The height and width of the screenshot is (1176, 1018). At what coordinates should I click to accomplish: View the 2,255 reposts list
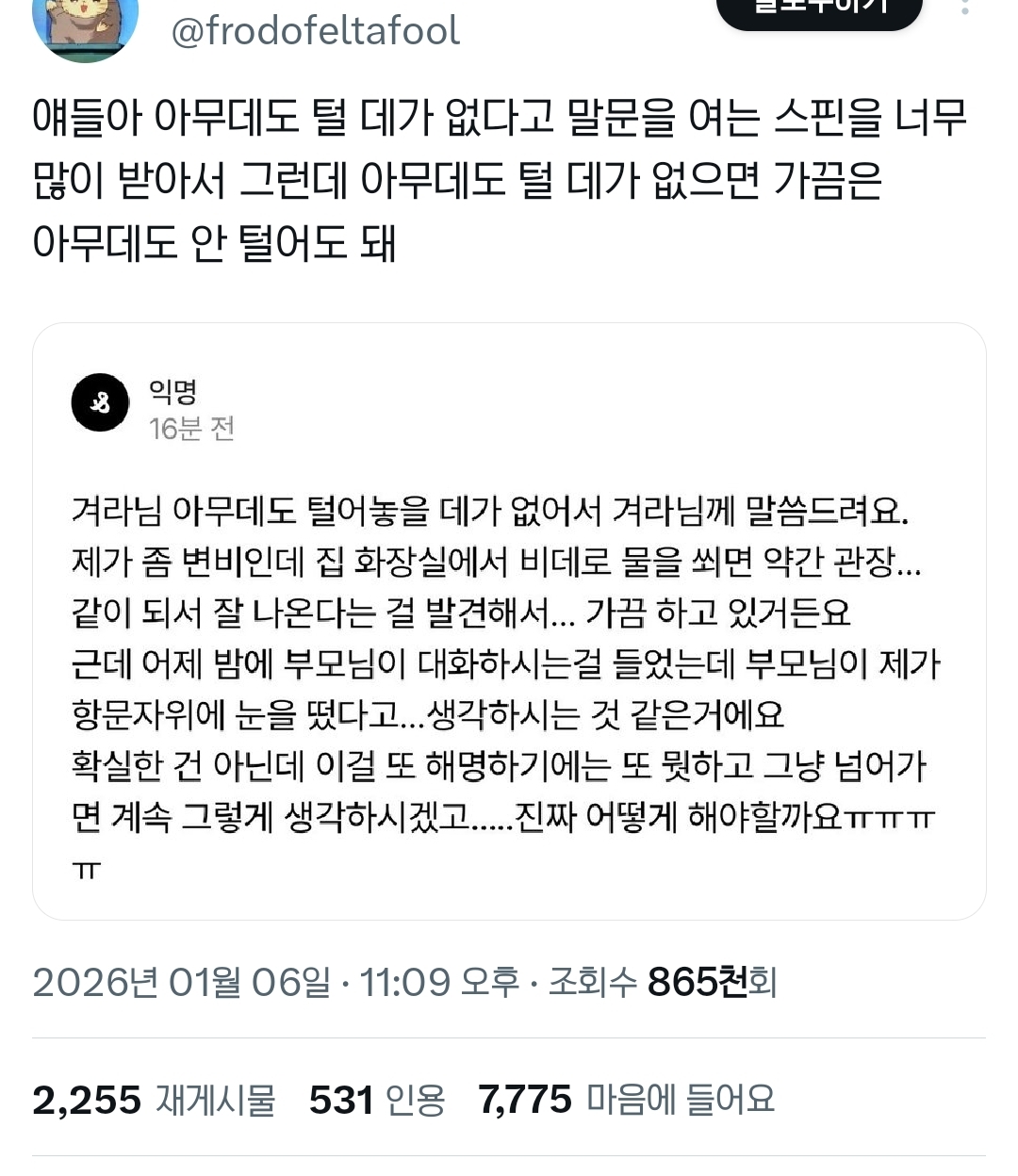tap(154, 1100)
